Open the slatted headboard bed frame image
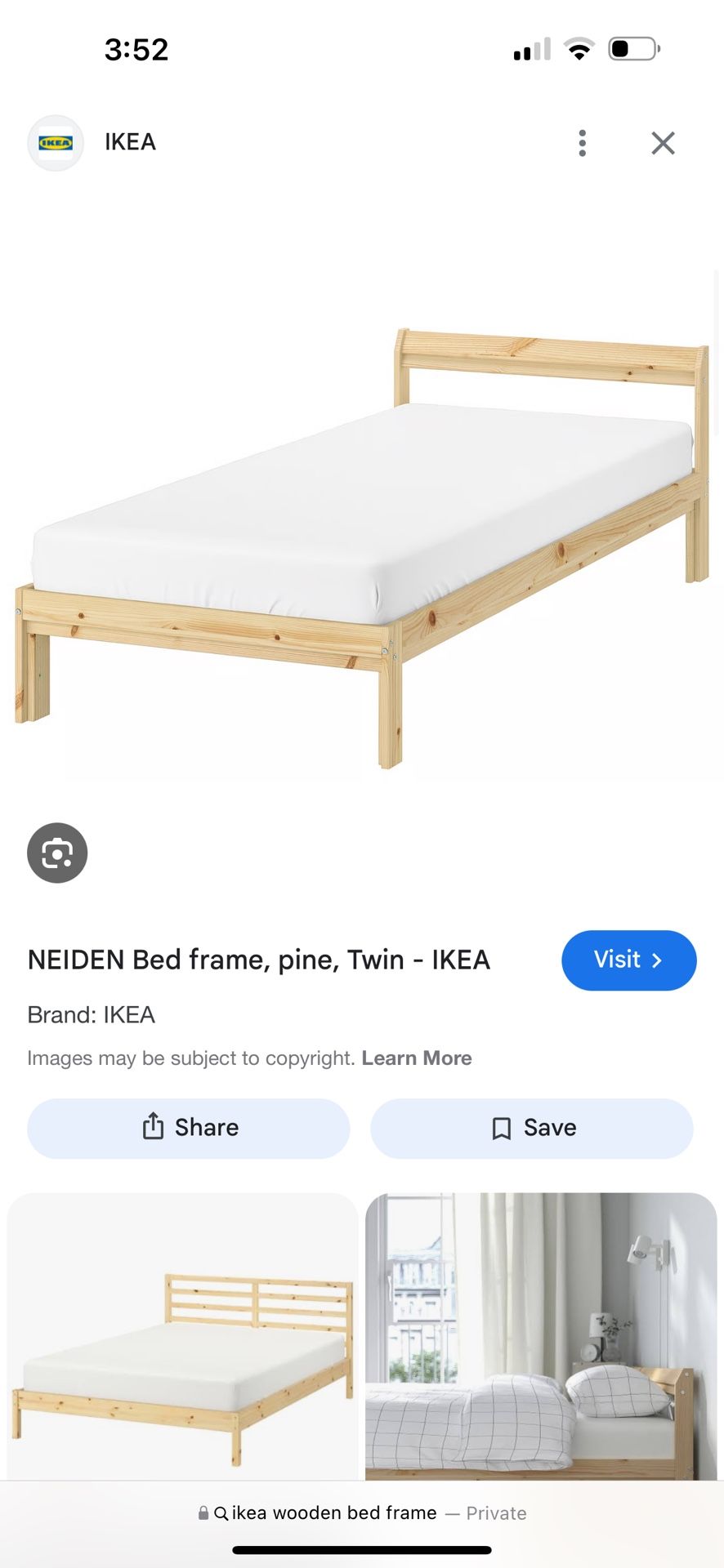The image size is (724, 1568). (x=182, y=1339)
